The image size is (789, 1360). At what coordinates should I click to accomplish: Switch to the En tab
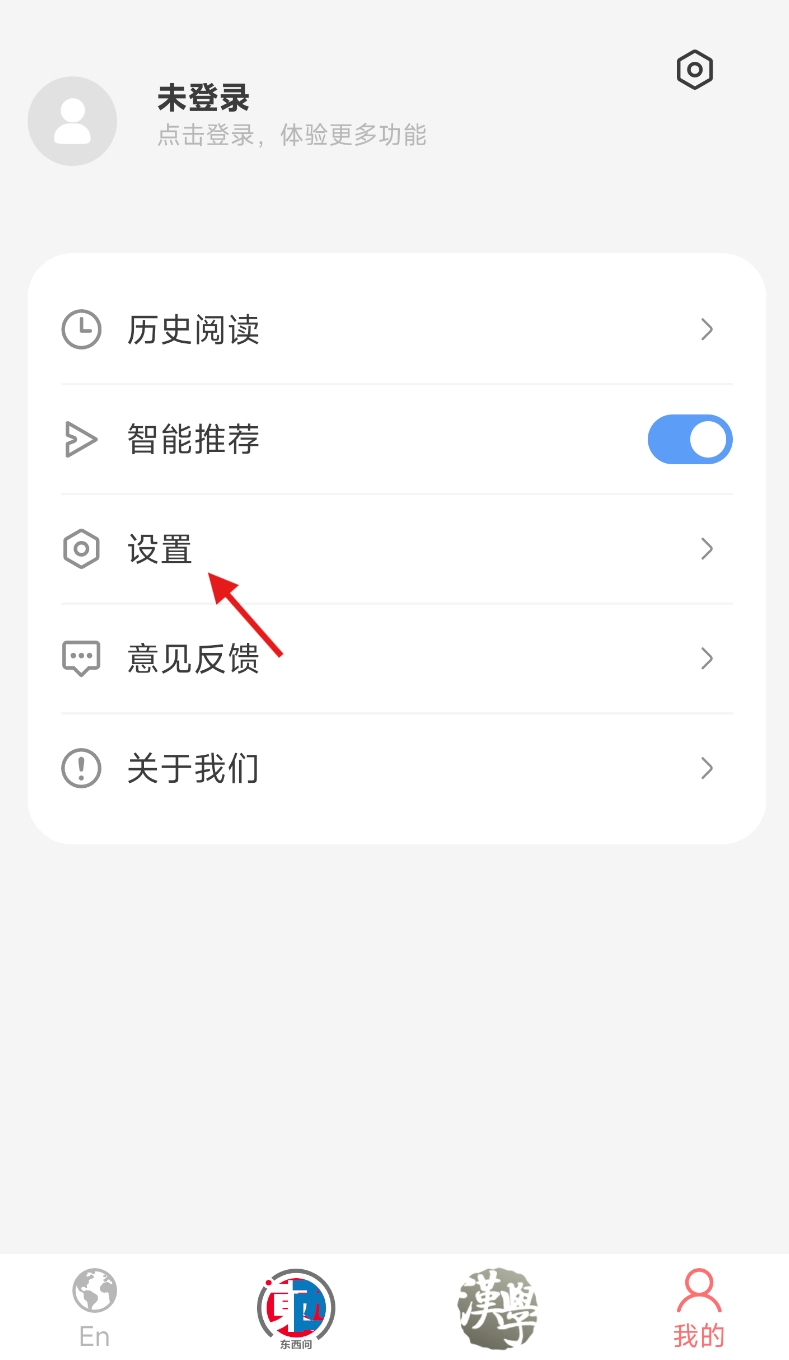click(95, 1306)
